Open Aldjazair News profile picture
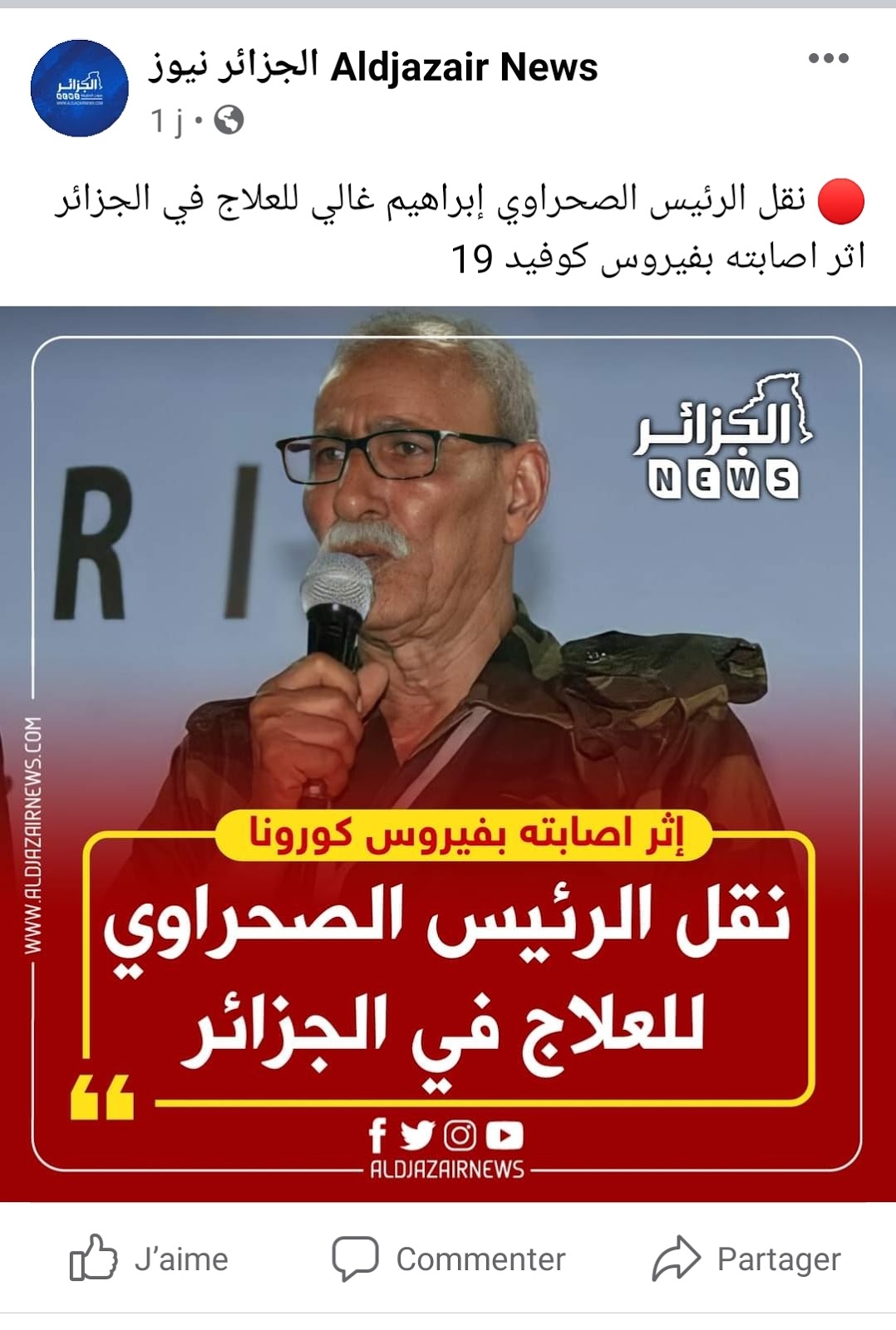This screenshot has width=896, height=1330. point(80,88)
